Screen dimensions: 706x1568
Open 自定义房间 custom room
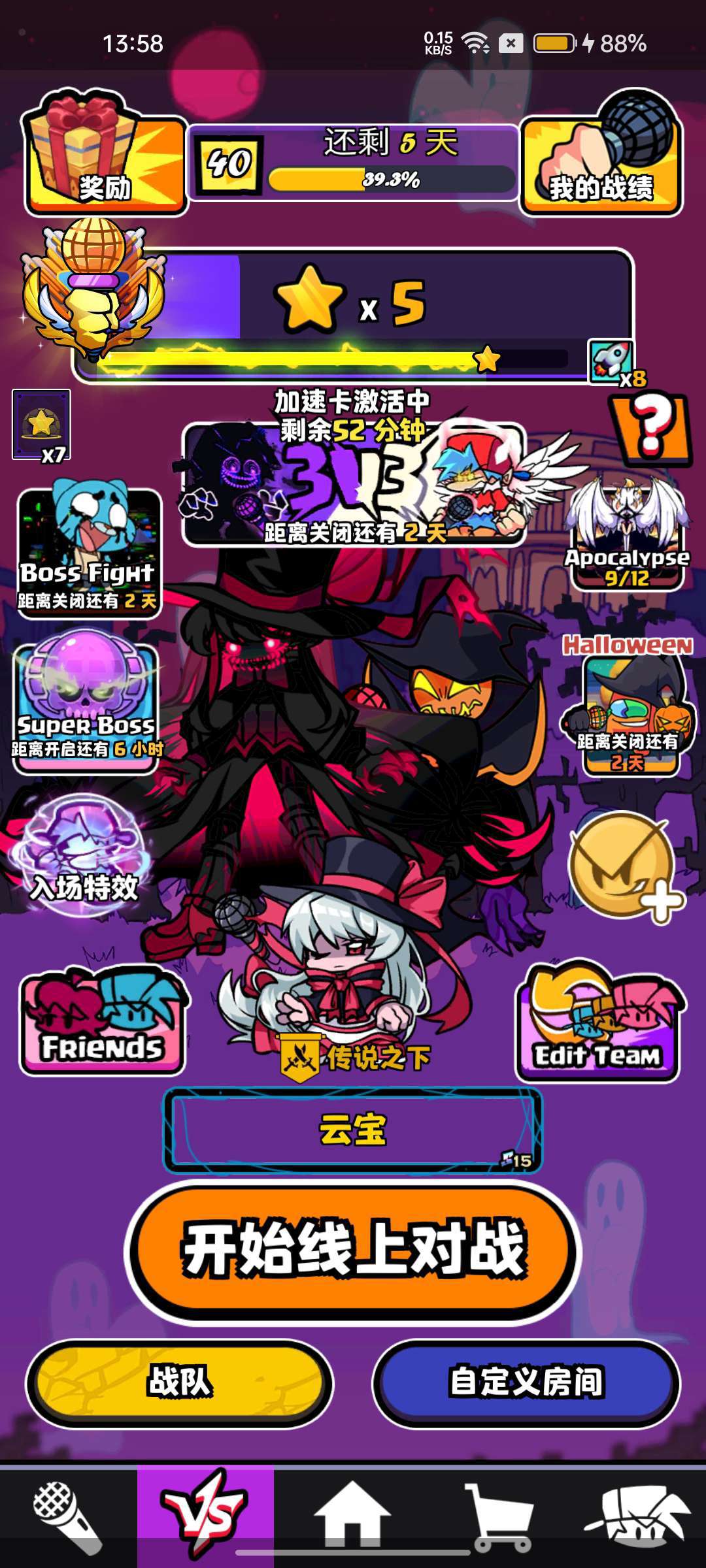point(526,1382)
